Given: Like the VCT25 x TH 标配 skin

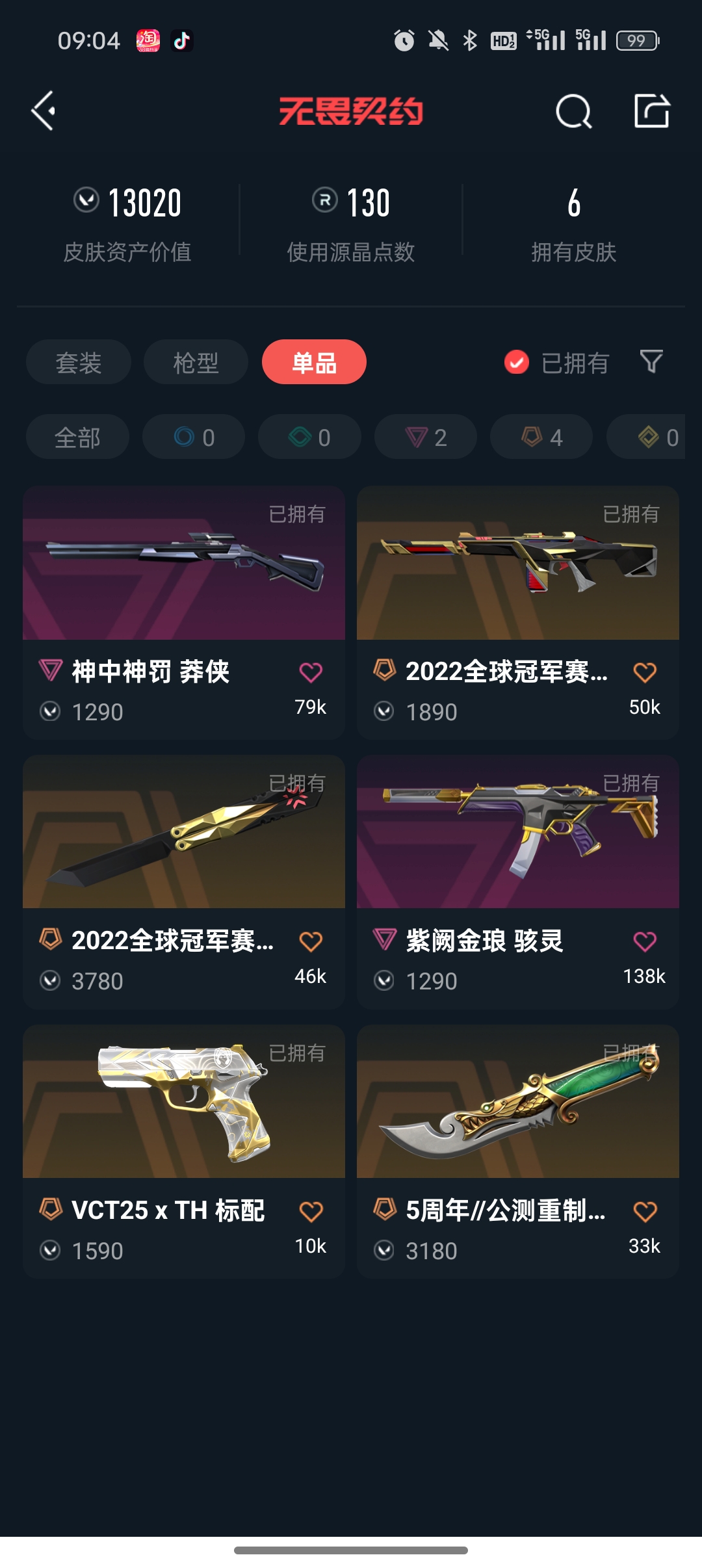Looking at the screenshot, I should 311,1212.
